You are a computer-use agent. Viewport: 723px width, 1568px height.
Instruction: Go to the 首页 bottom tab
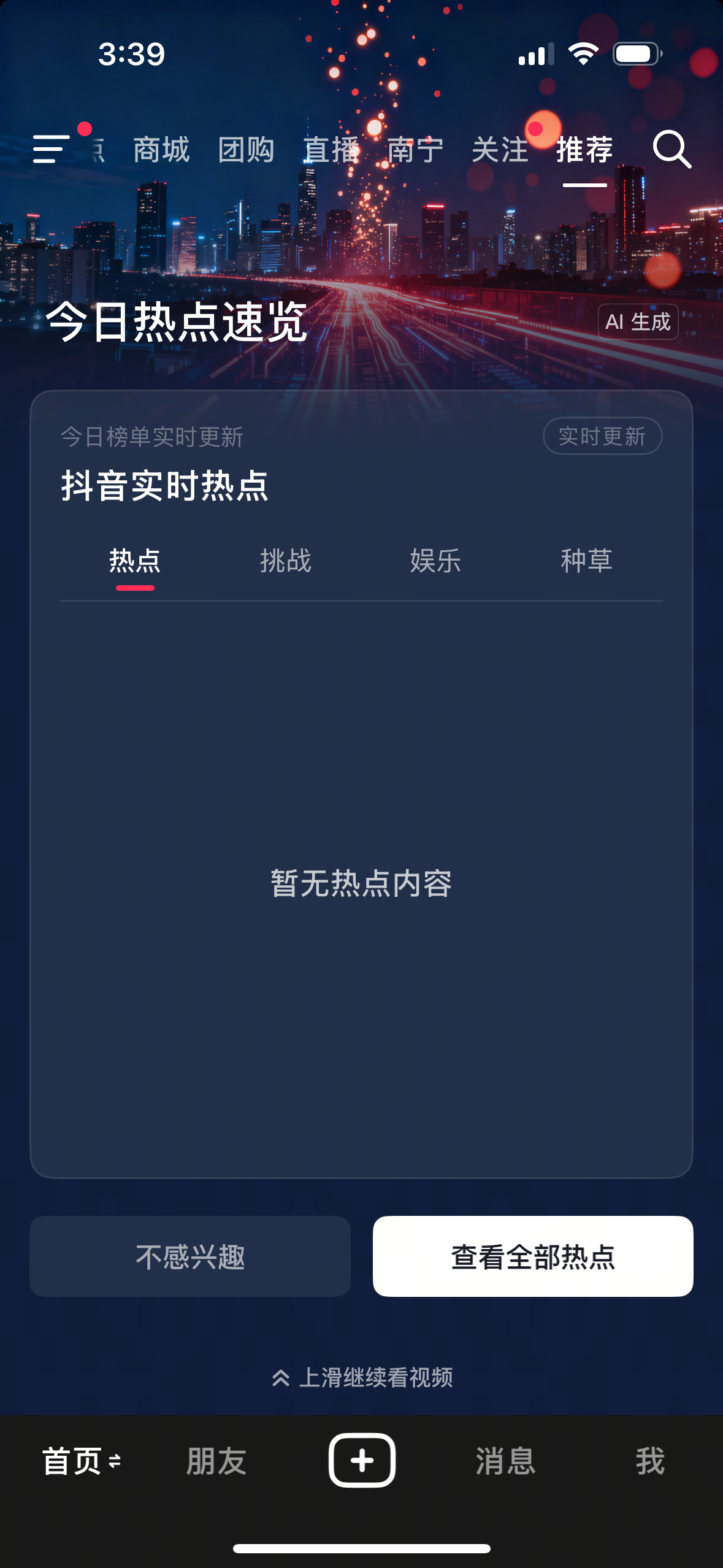point(82,1461)
